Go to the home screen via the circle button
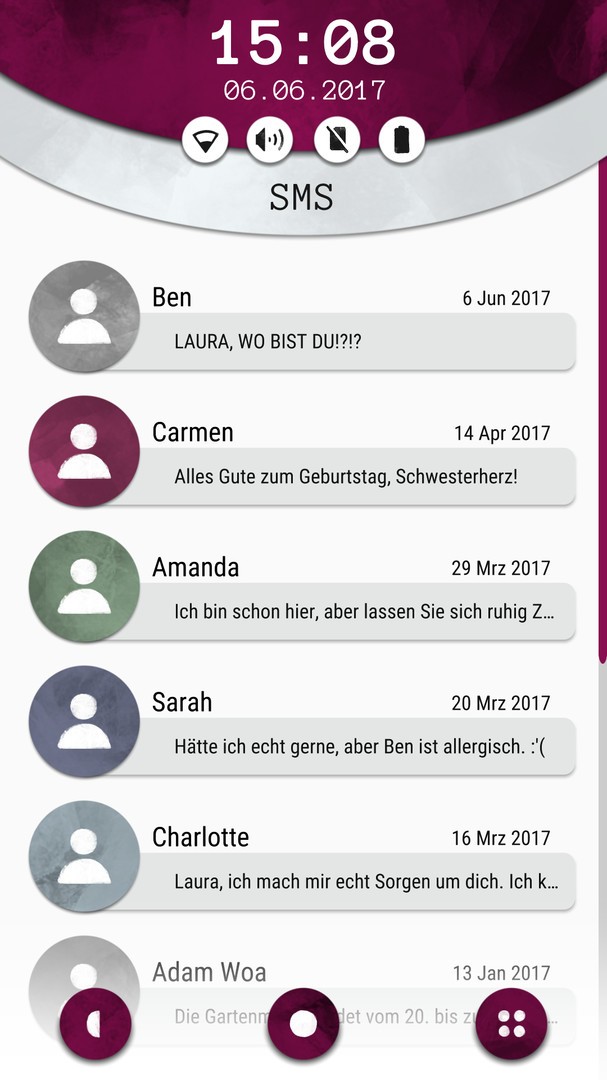 tap(303, 1023)
